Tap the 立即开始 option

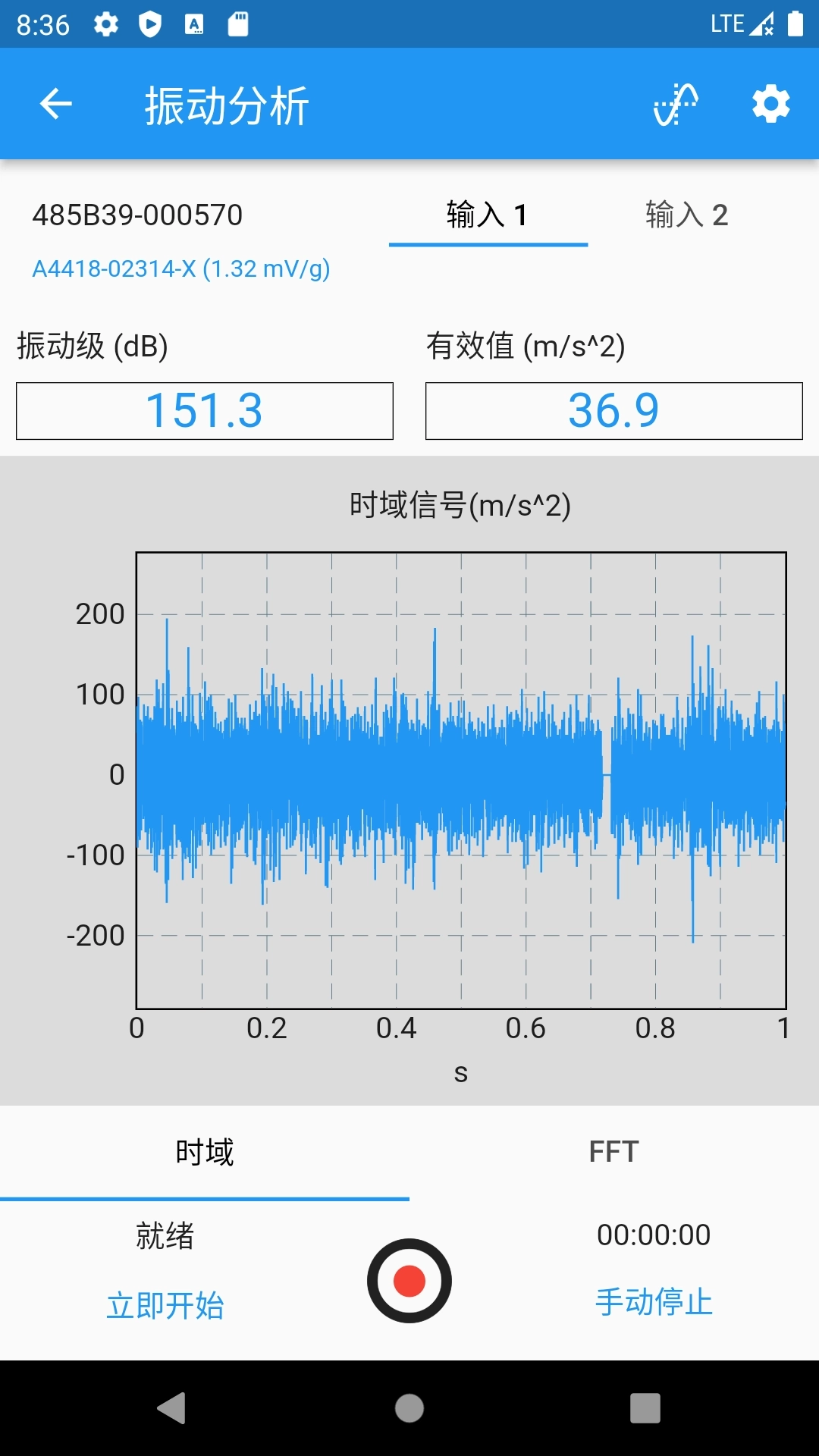(x=165, y=1305)
